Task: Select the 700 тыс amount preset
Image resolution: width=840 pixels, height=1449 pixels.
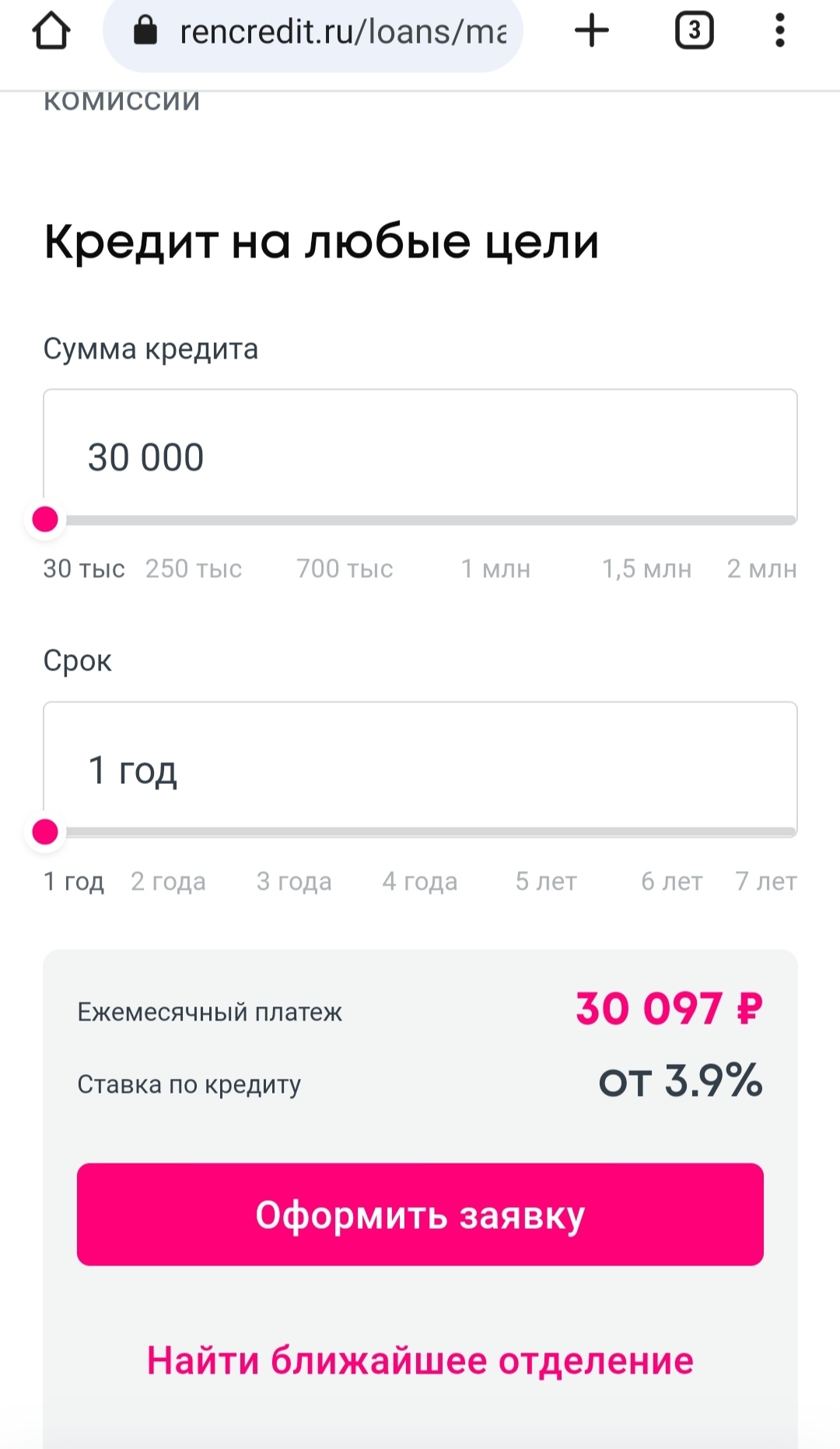Action: (x=344, y=569)
